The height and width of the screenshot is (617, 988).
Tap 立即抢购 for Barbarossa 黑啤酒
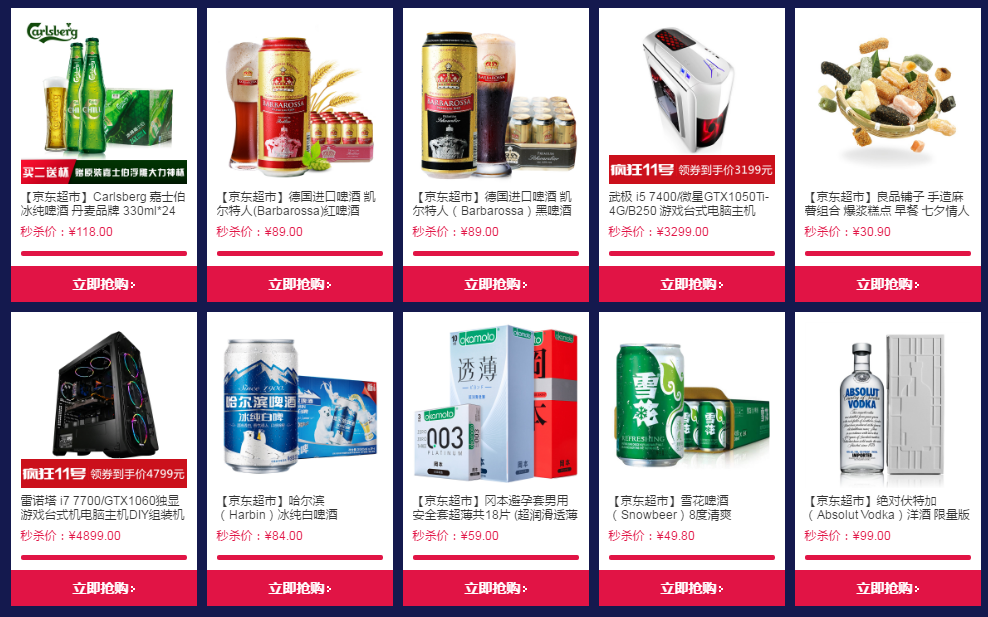(495, 284)
